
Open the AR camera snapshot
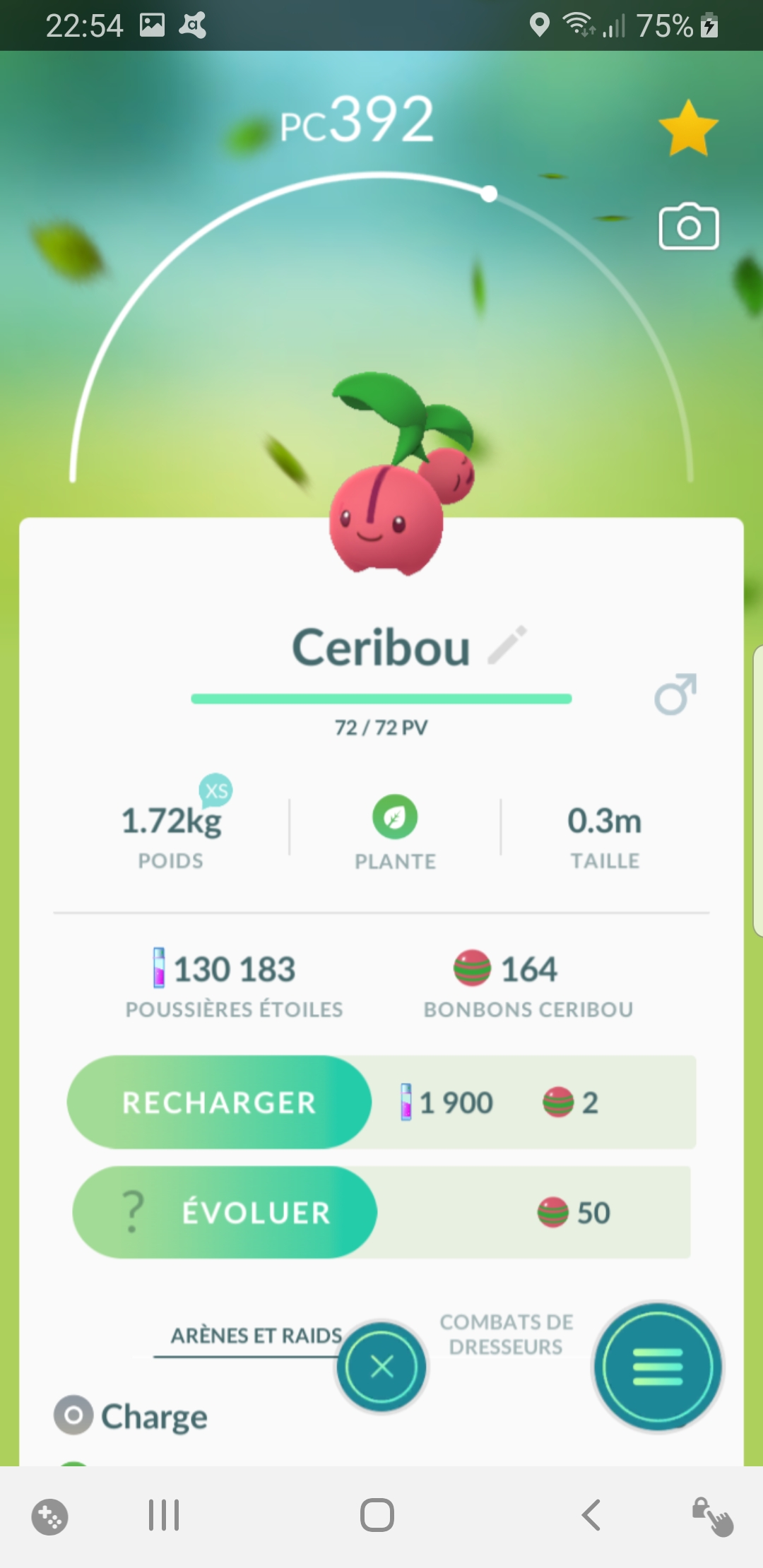coord(688,227)
